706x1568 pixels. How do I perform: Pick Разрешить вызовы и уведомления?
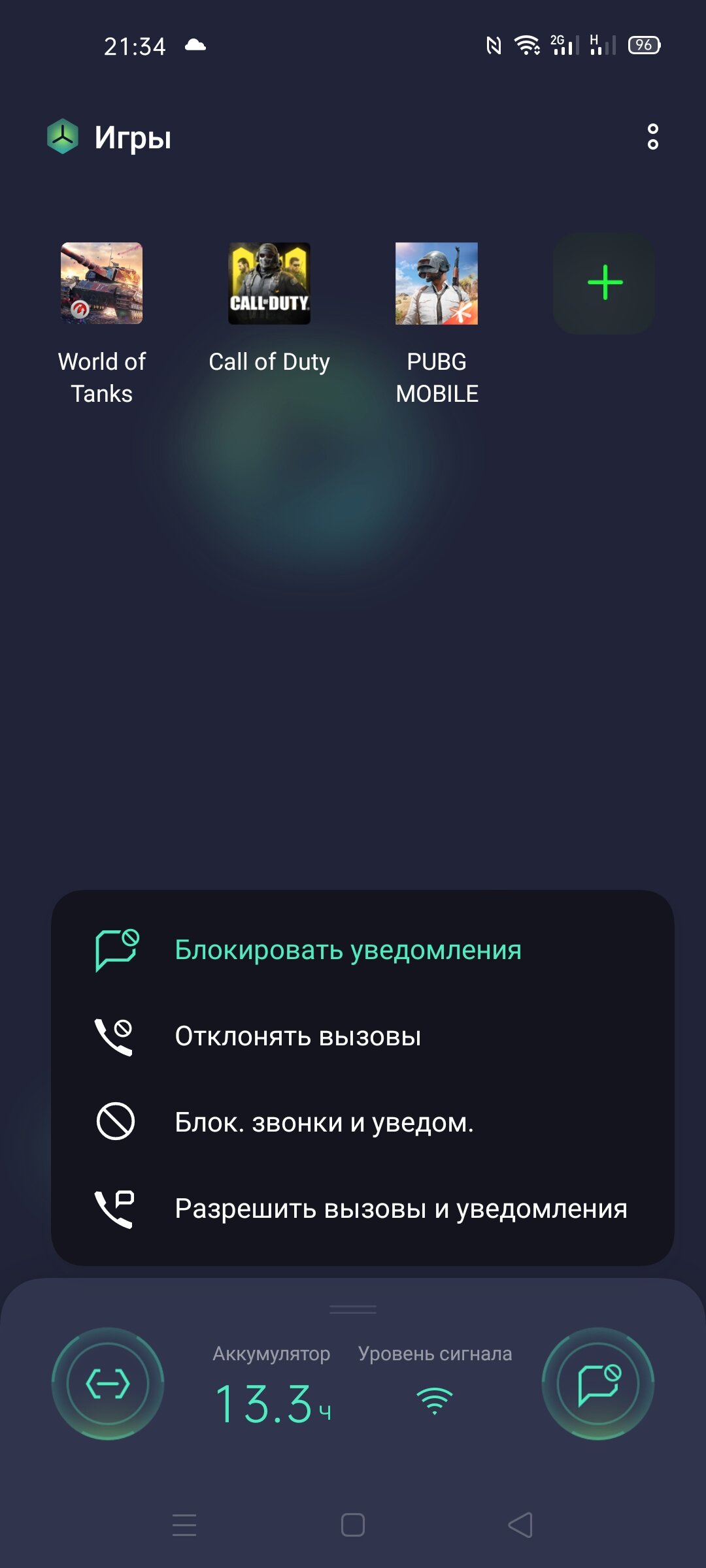pyautogui.click(x=363, y=1209)
